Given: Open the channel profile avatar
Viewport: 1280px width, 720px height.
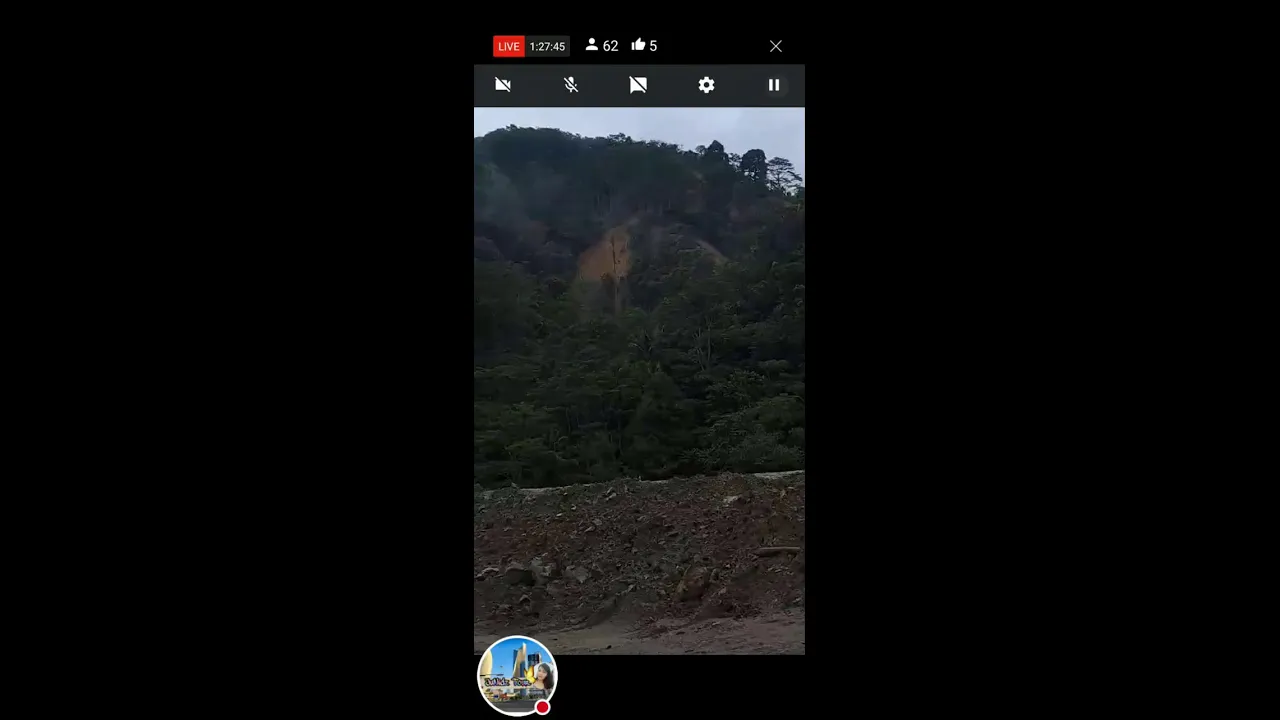Looking at the screenshot, I should click(x=517, y=676).
